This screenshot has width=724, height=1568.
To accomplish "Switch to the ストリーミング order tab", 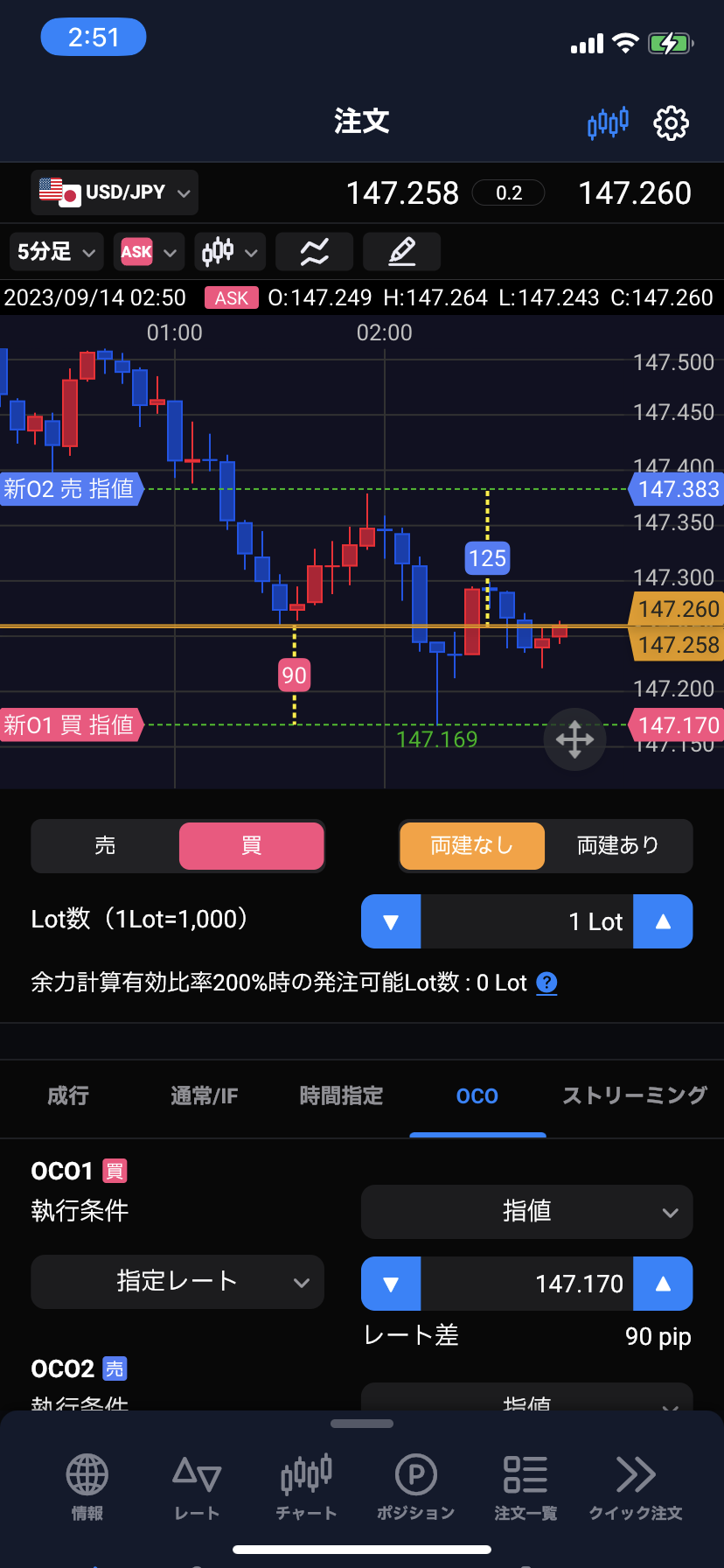I will (634, 1095).
